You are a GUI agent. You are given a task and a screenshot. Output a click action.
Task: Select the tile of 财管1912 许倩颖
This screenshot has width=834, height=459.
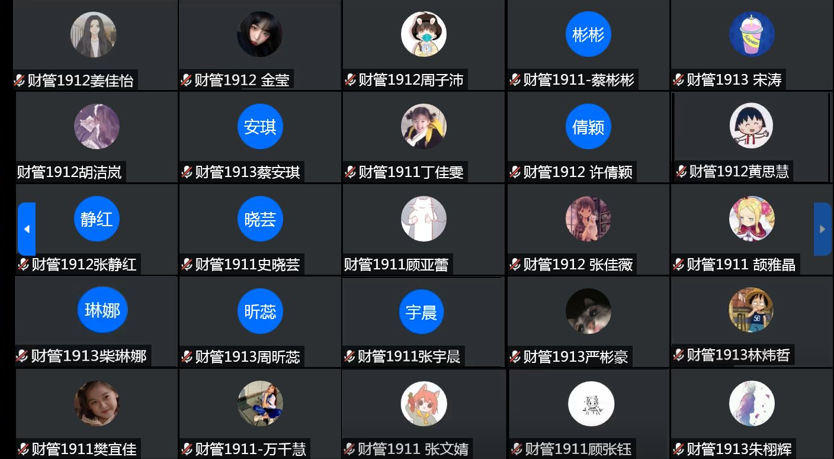(x=587, y=136)
